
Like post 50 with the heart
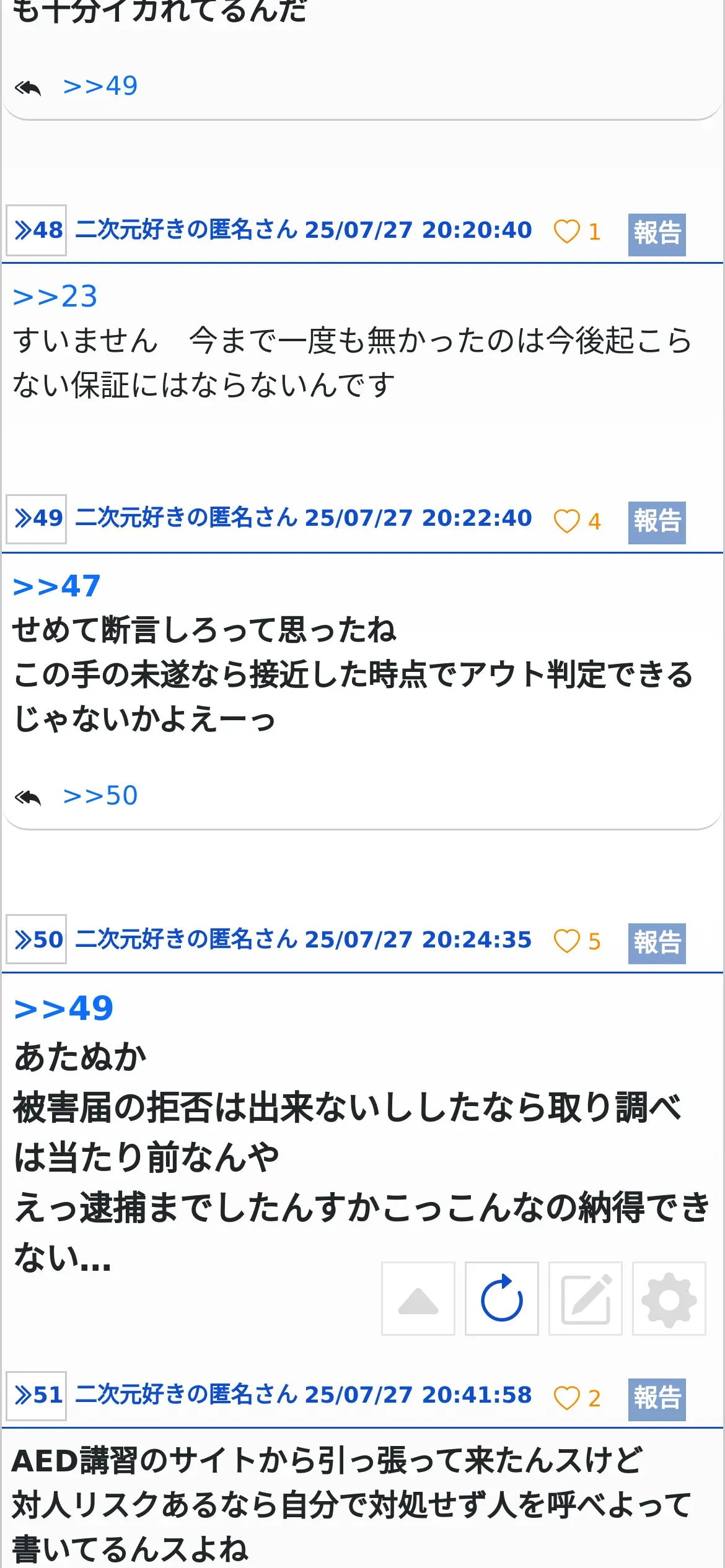(x=566, y=941)
